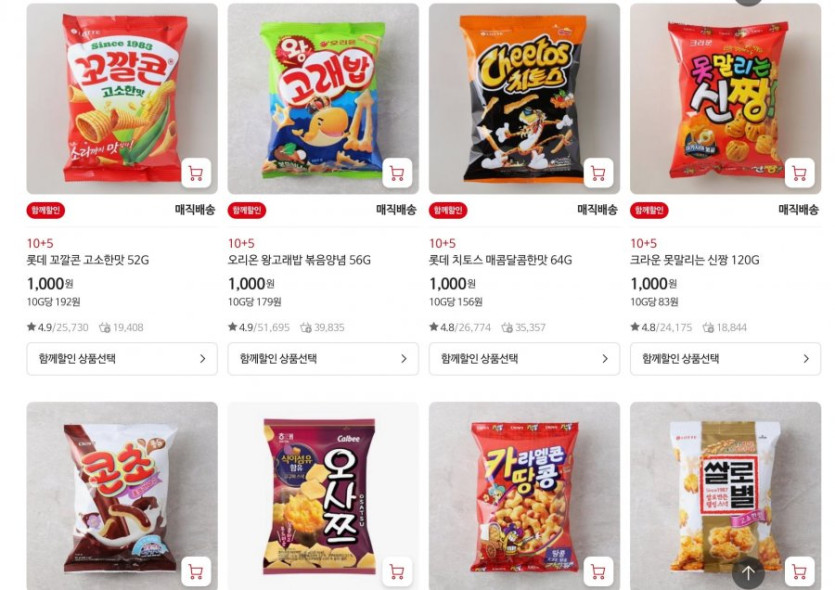Add 콘초 to the cart
The height and width of the screenshot is (590, 835).
tap(196, 571)
